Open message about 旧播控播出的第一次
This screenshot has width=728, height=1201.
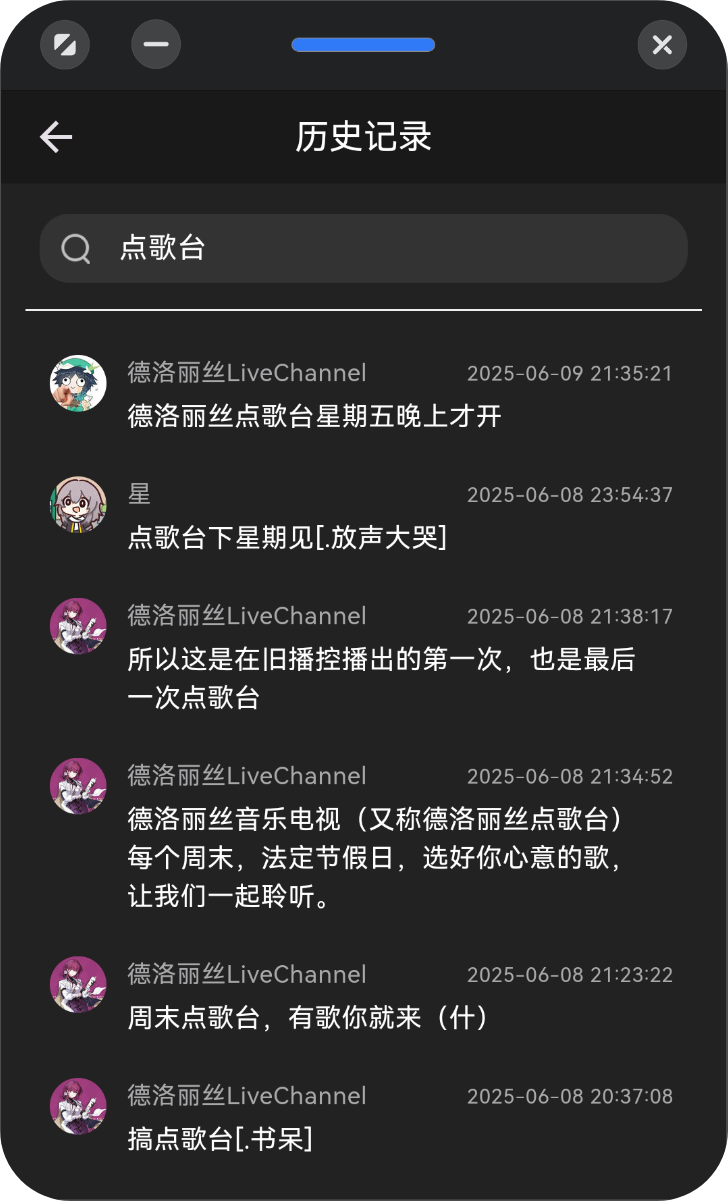[x=380, y=678]
